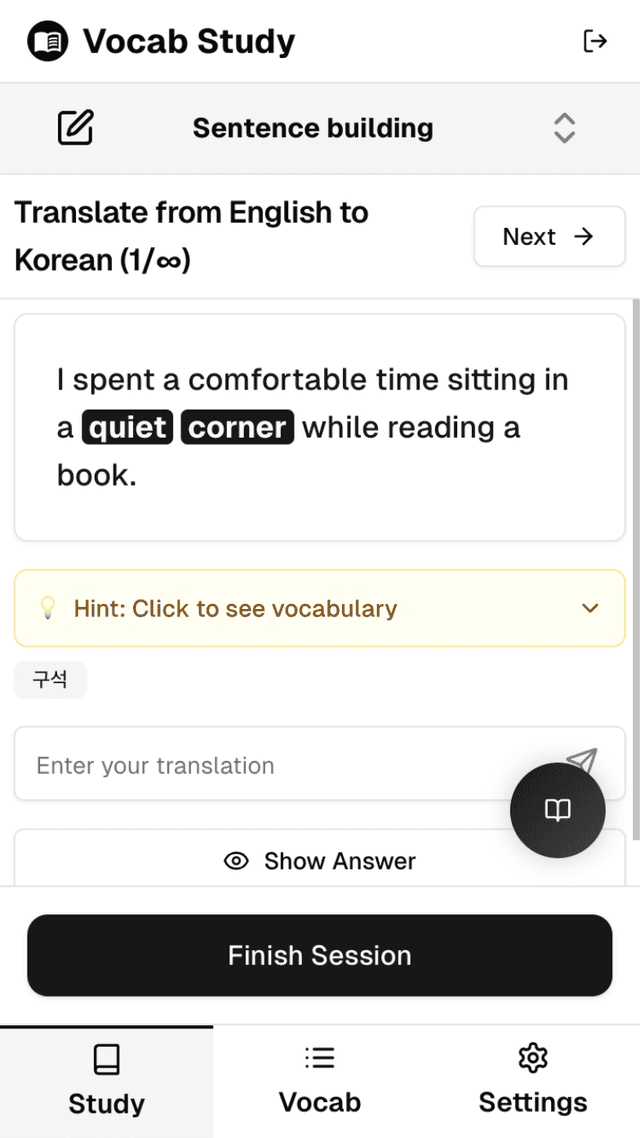Go to the Next sentence
Screen dimensions: 640x1138
[549, 237]
